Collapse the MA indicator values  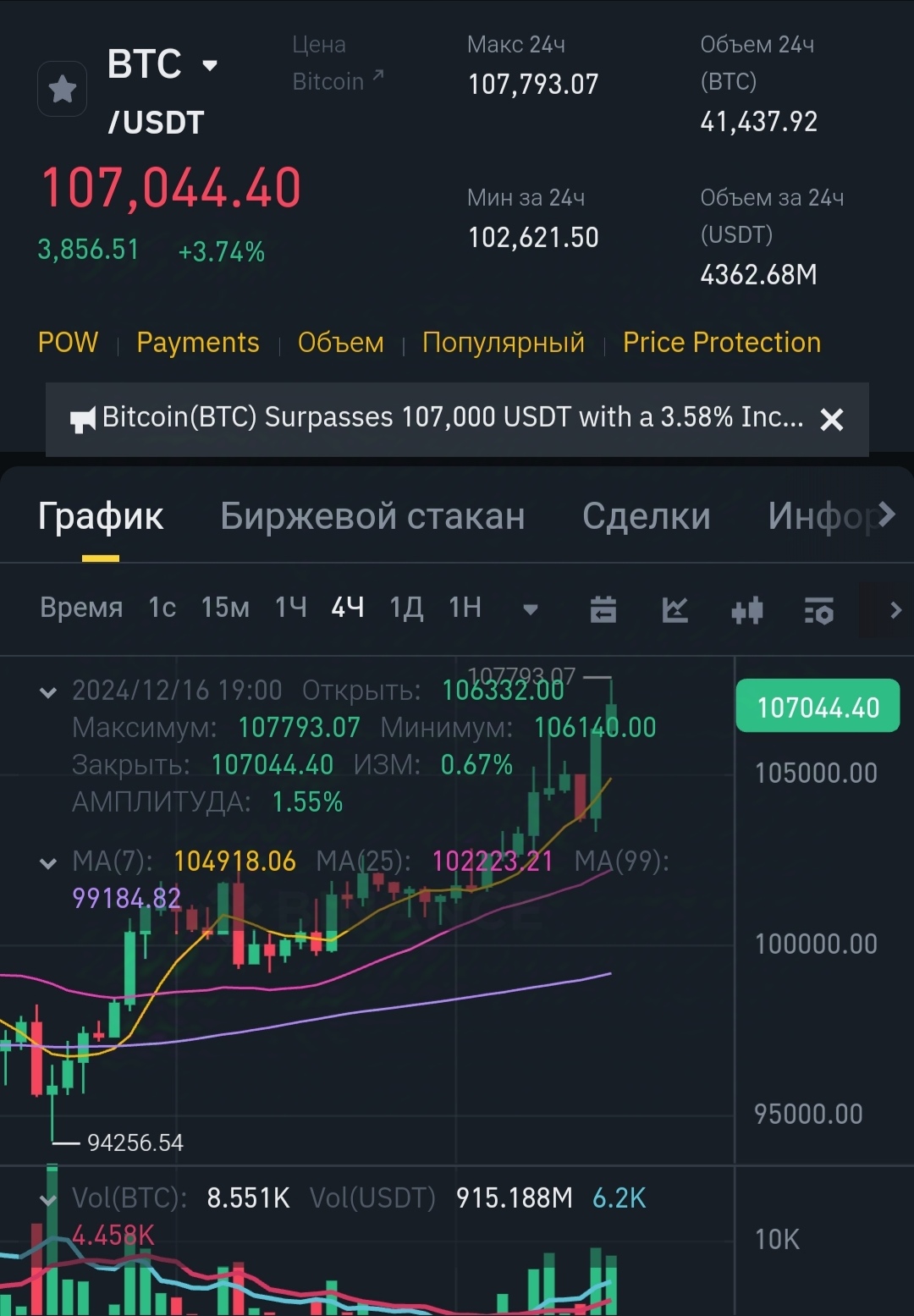(48, 863)
